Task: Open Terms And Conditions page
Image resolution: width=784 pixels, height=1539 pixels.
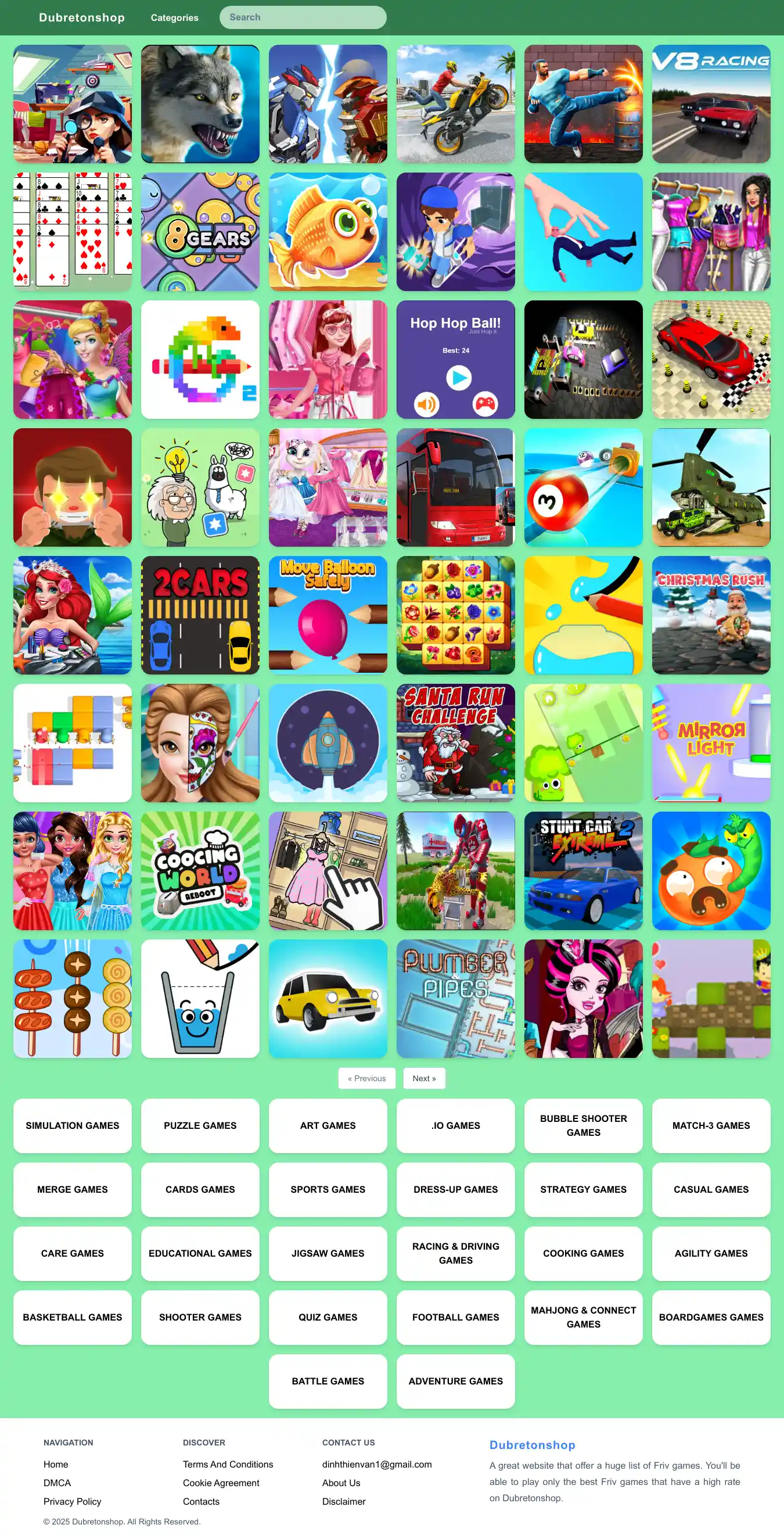Action: 228,1464
